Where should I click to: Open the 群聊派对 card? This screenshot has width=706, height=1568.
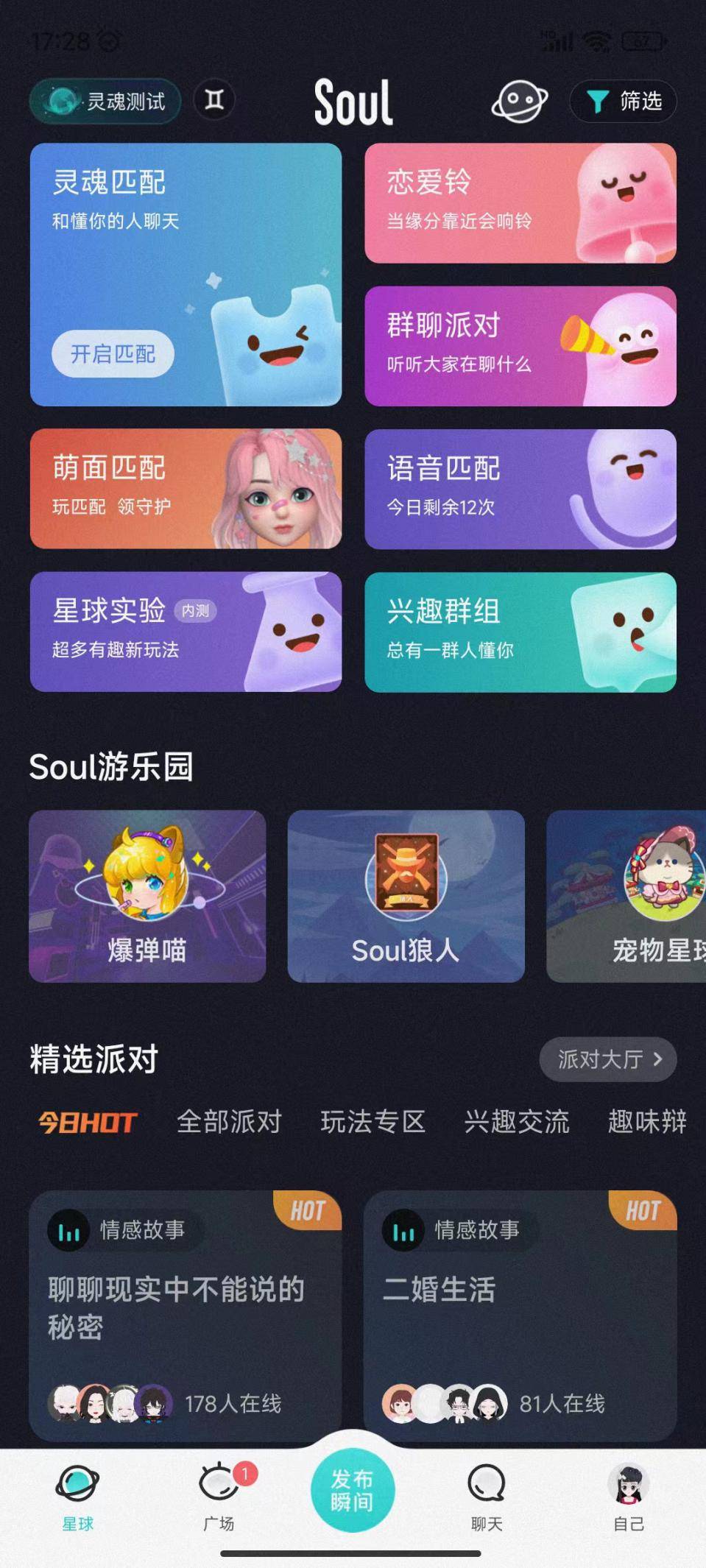pos(520,346)
